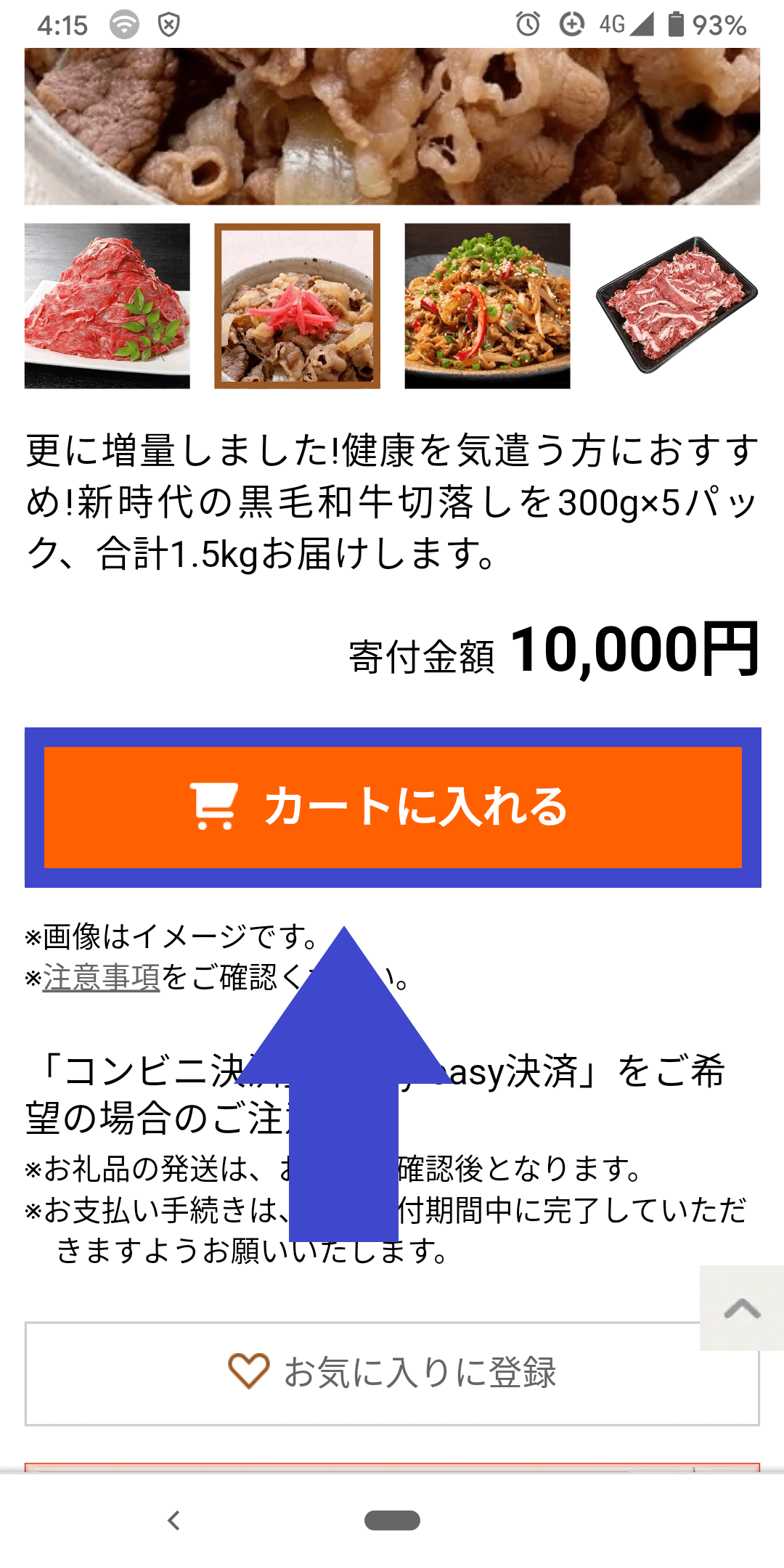
Task: Select the raw beef pile thumbnail
Action: [x=107, y=306]
